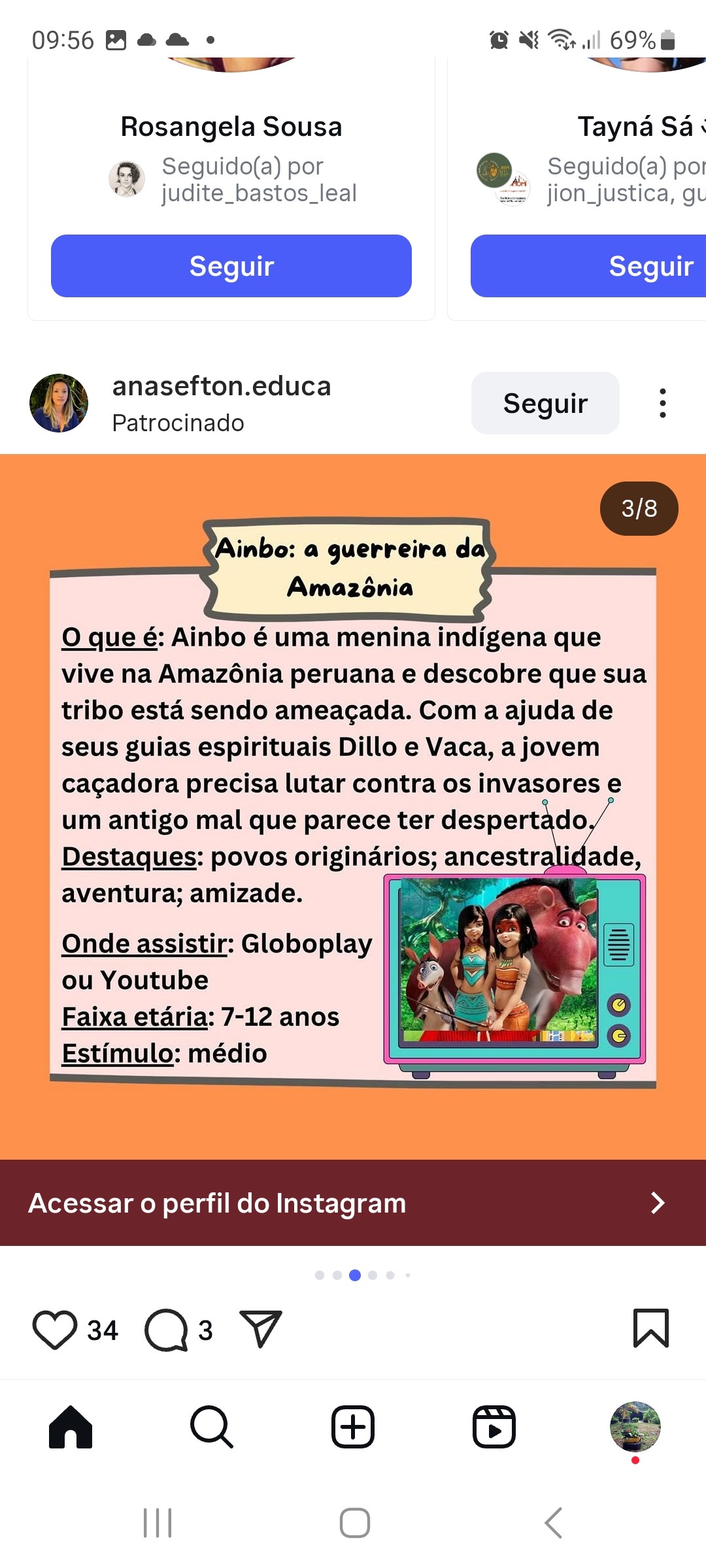706x1568 pixels.
Task: Tap the Ainbo carousel image
Action: 353,807
